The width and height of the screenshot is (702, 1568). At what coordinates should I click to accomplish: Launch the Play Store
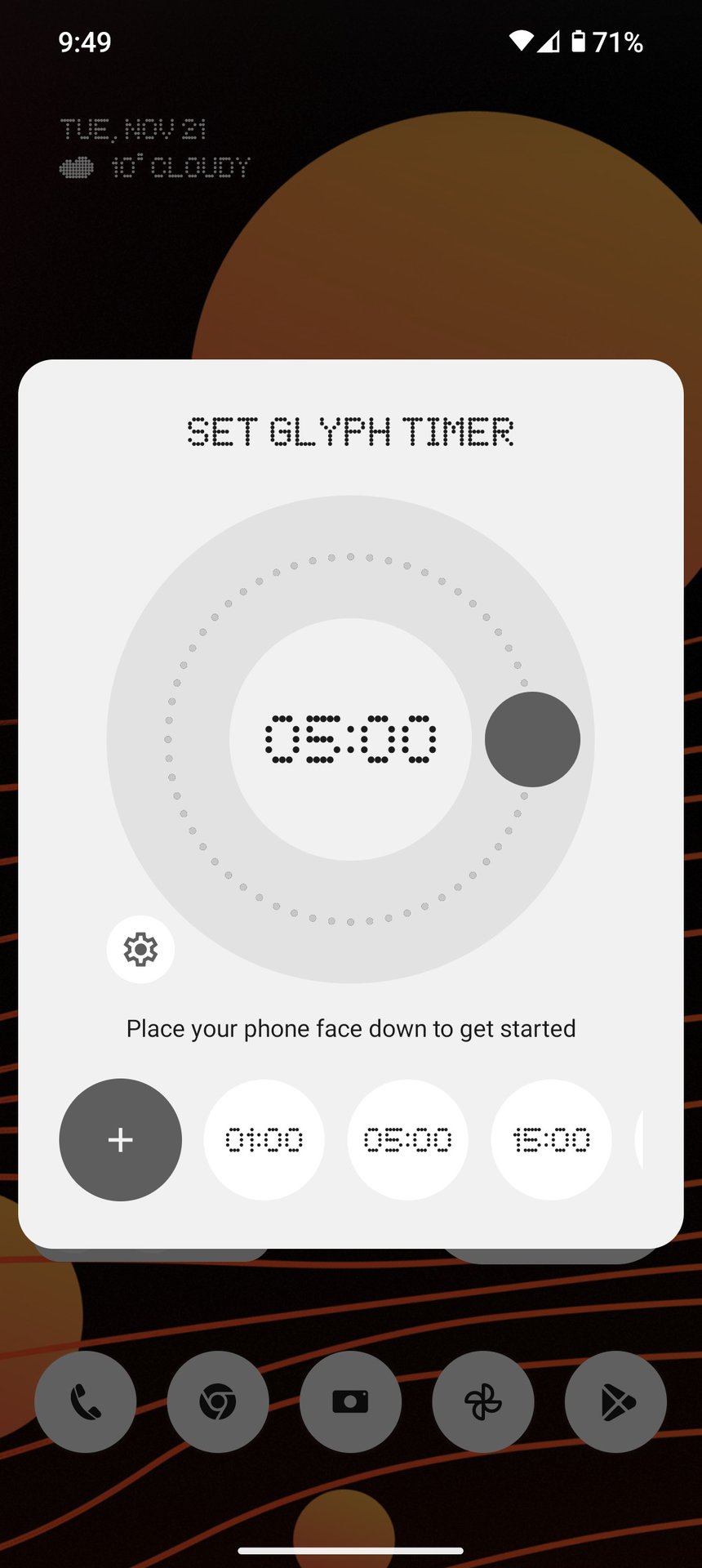(x=615, y=1402)
